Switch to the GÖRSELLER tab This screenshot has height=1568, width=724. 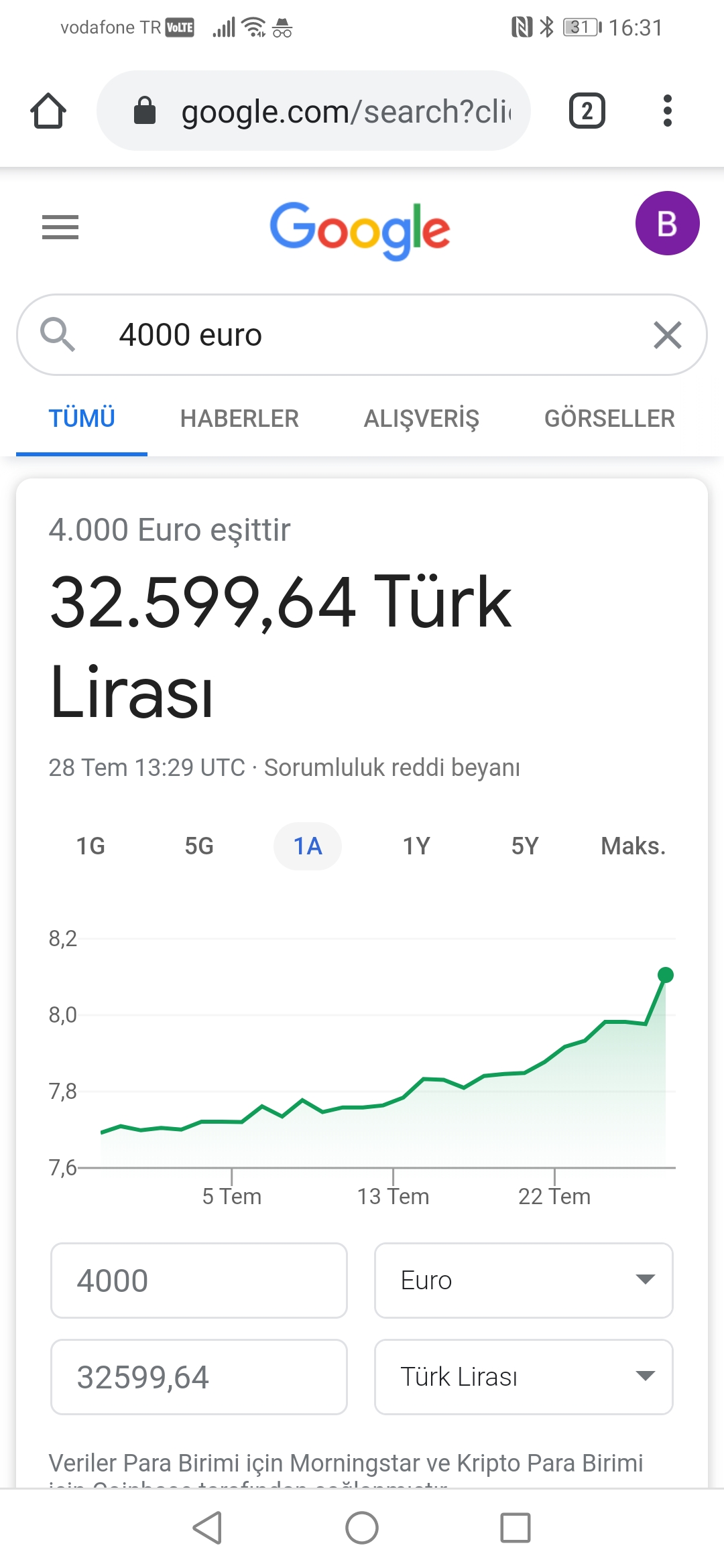click(x=609, y=419)
